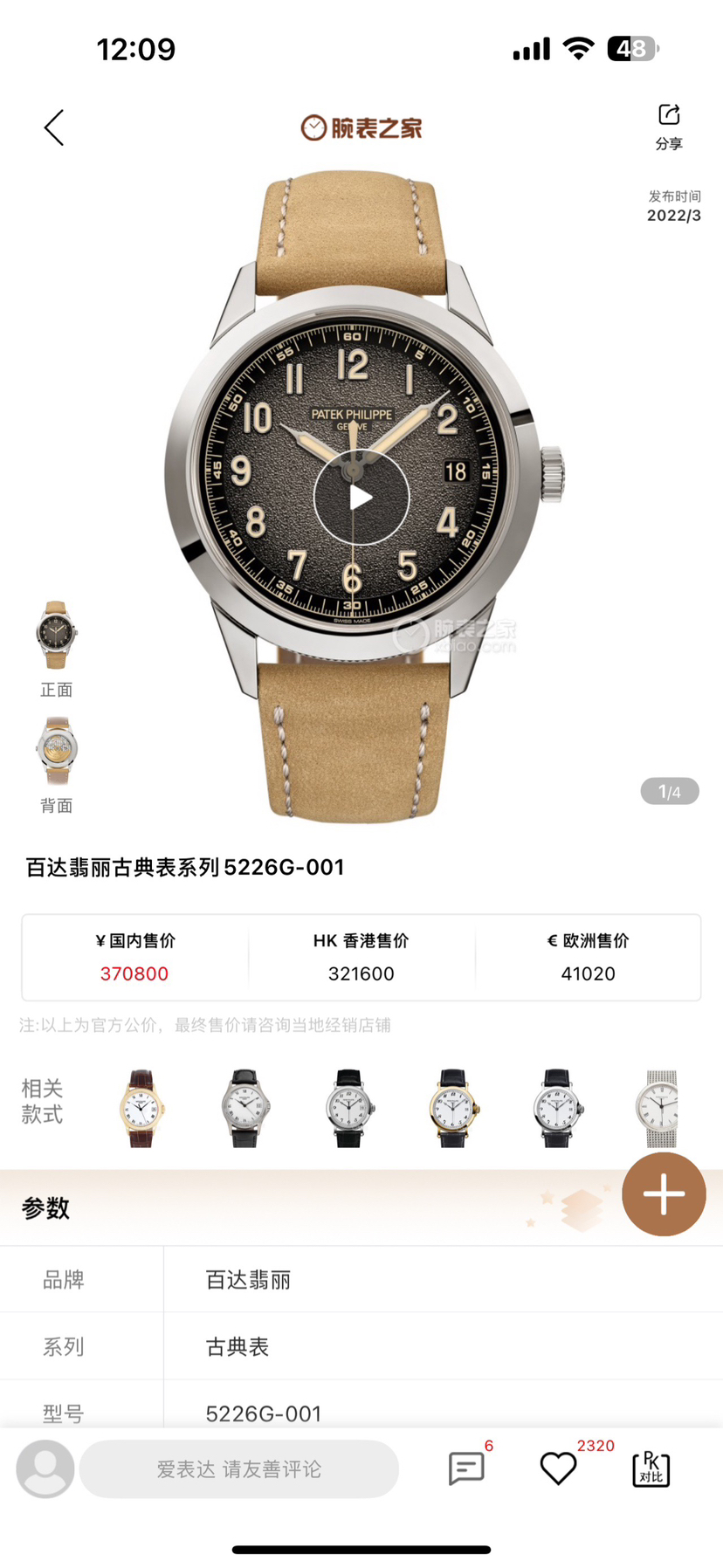Like this watch with the heart icon
723x1568 pixels.
(558, 1468)
